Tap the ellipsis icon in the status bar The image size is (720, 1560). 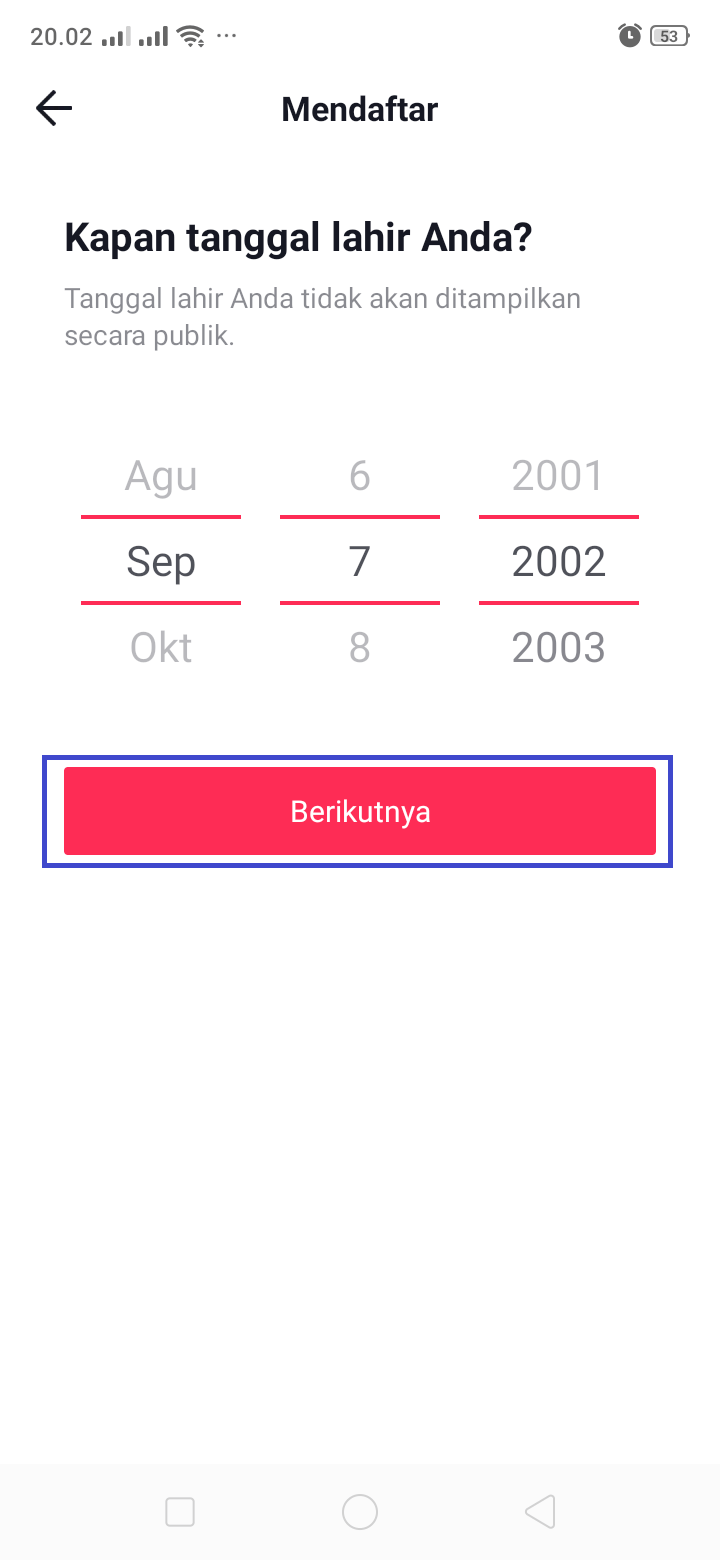pos(225,37)
